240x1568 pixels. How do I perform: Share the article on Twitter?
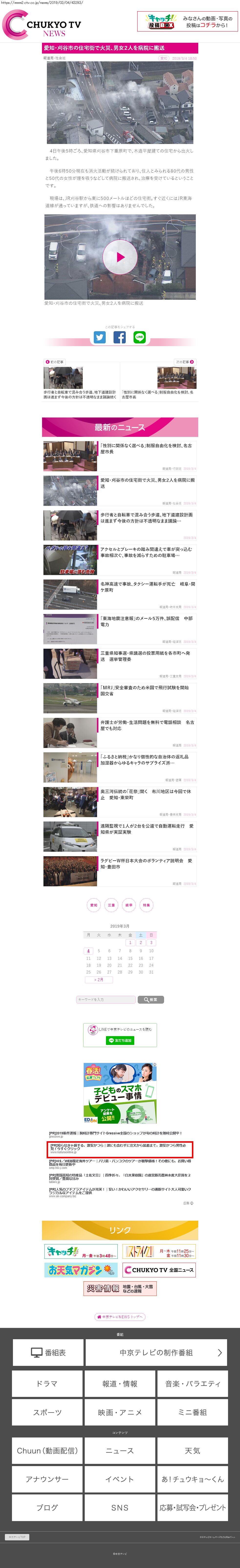pos(100,337)
